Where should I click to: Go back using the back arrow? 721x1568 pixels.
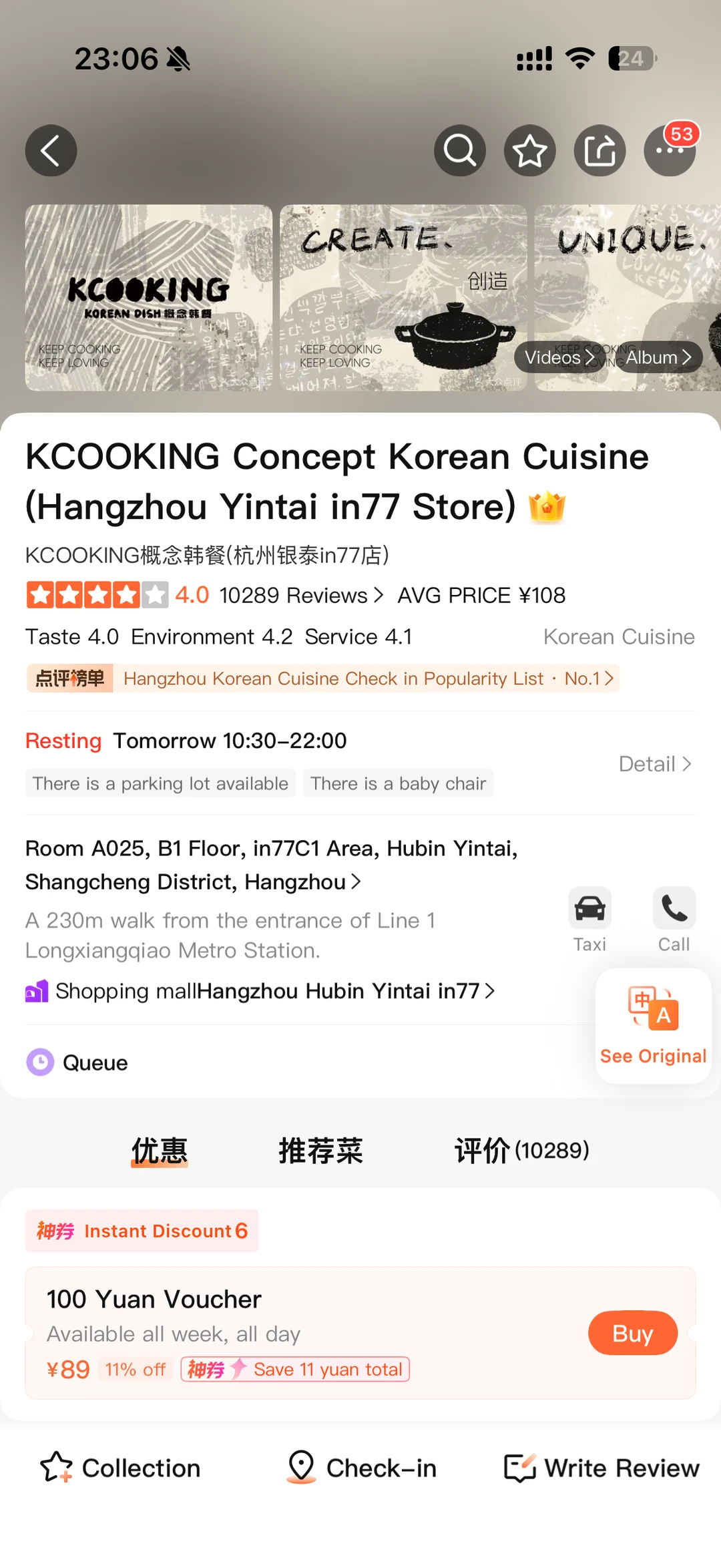pos(51,150)
